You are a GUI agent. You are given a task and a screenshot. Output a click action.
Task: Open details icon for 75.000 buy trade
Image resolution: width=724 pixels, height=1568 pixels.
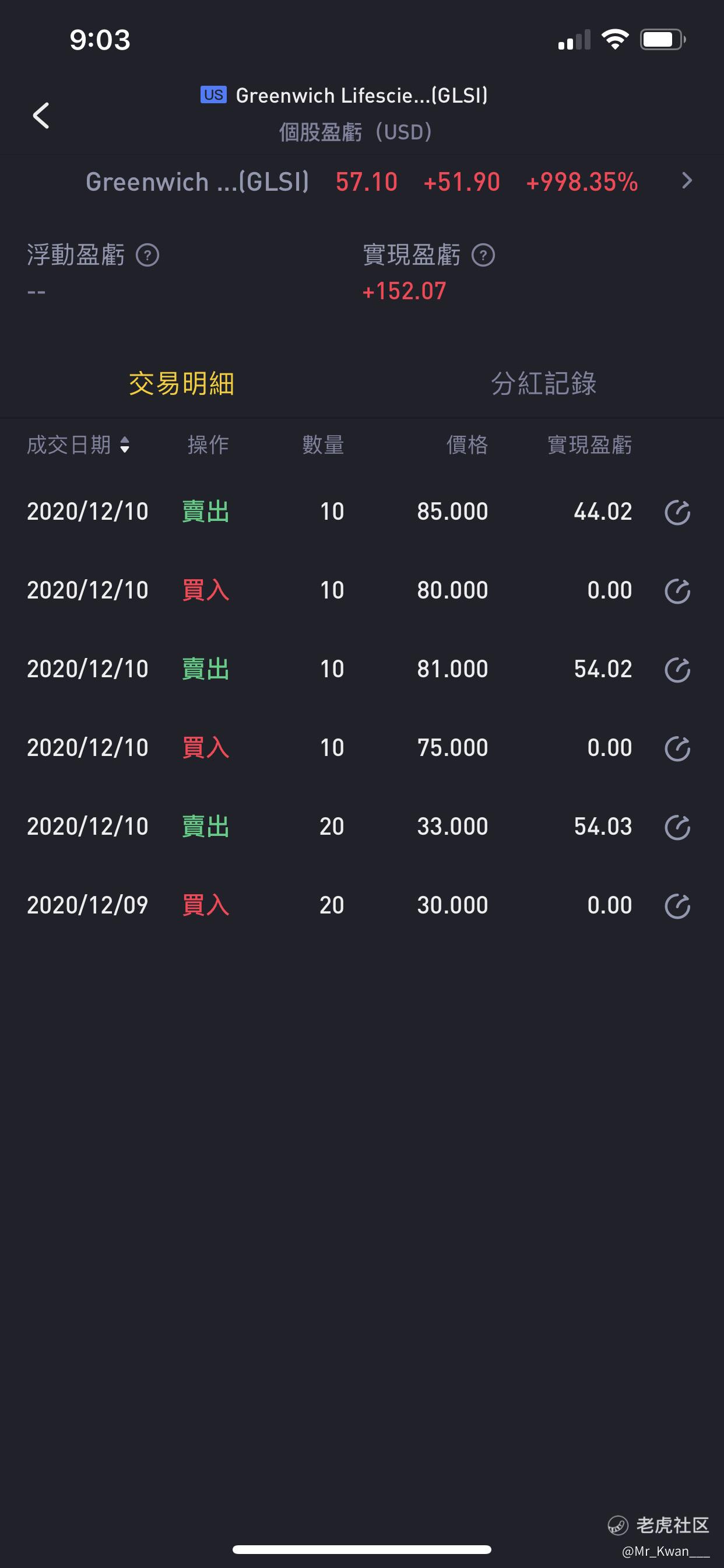(x=677, y=748)
